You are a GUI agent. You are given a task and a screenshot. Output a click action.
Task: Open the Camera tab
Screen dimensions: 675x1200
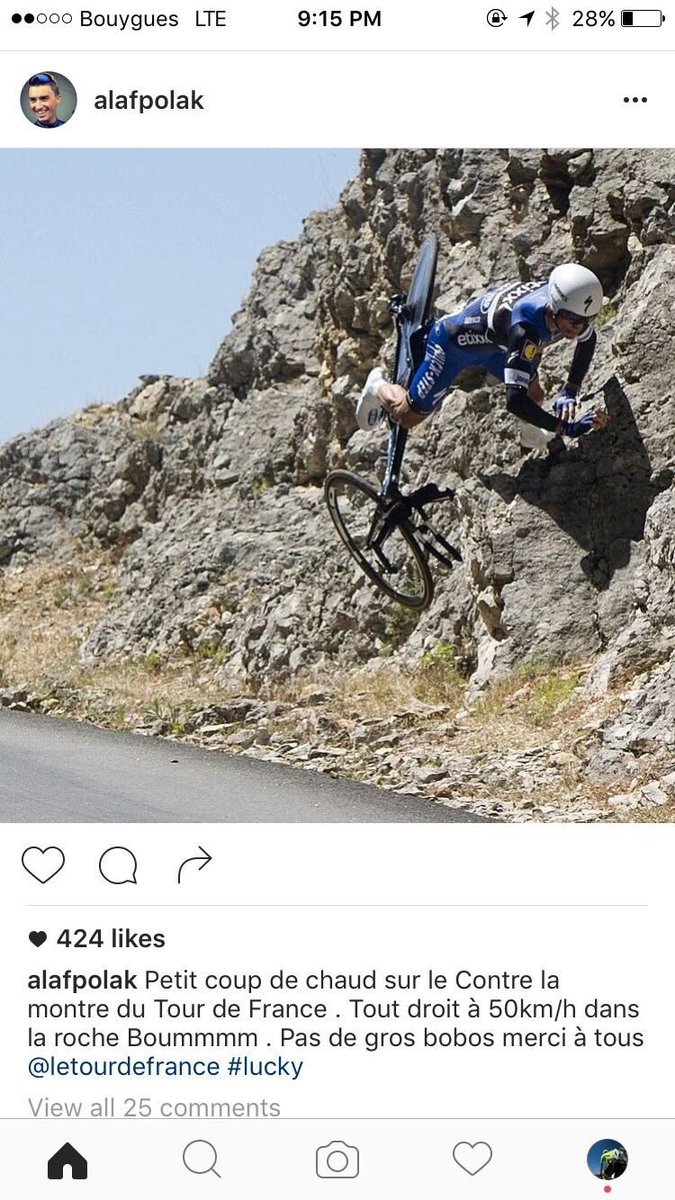click(x=337, y=1160)
